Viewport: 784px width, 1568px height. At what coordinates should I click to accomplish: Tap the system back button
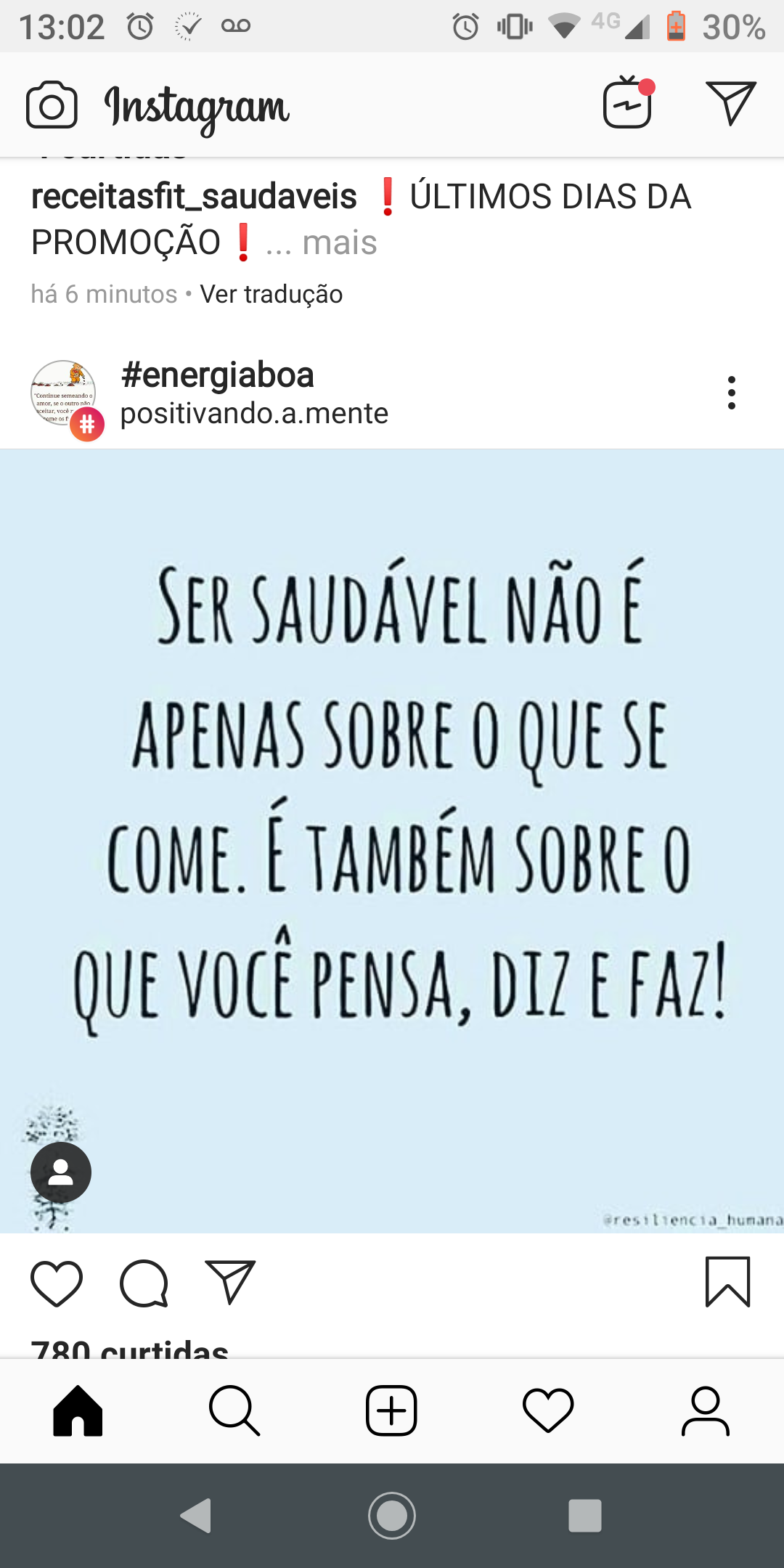[x=196, y=1516]
